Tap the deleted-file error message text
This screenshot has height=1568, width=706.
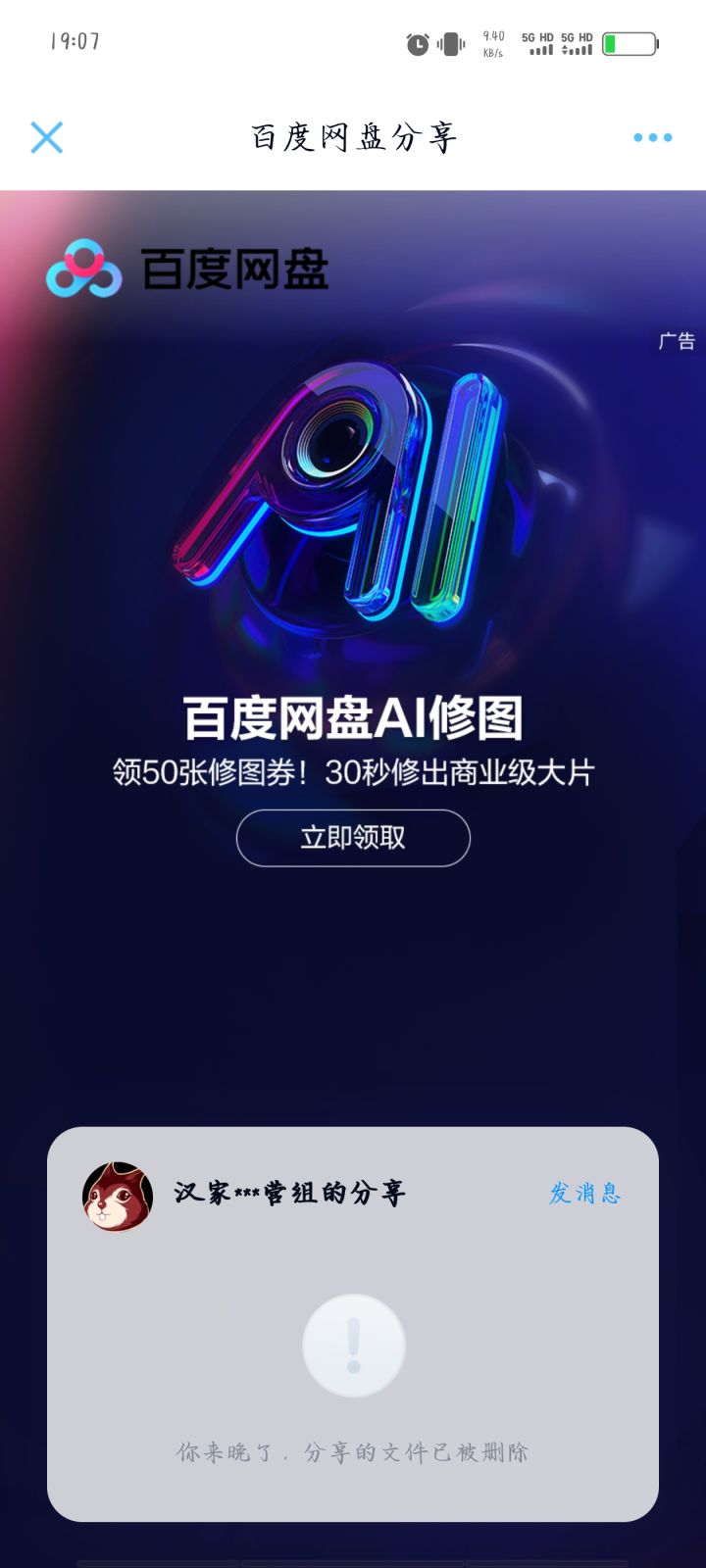pyautogui.click(x=353, y=1454)
